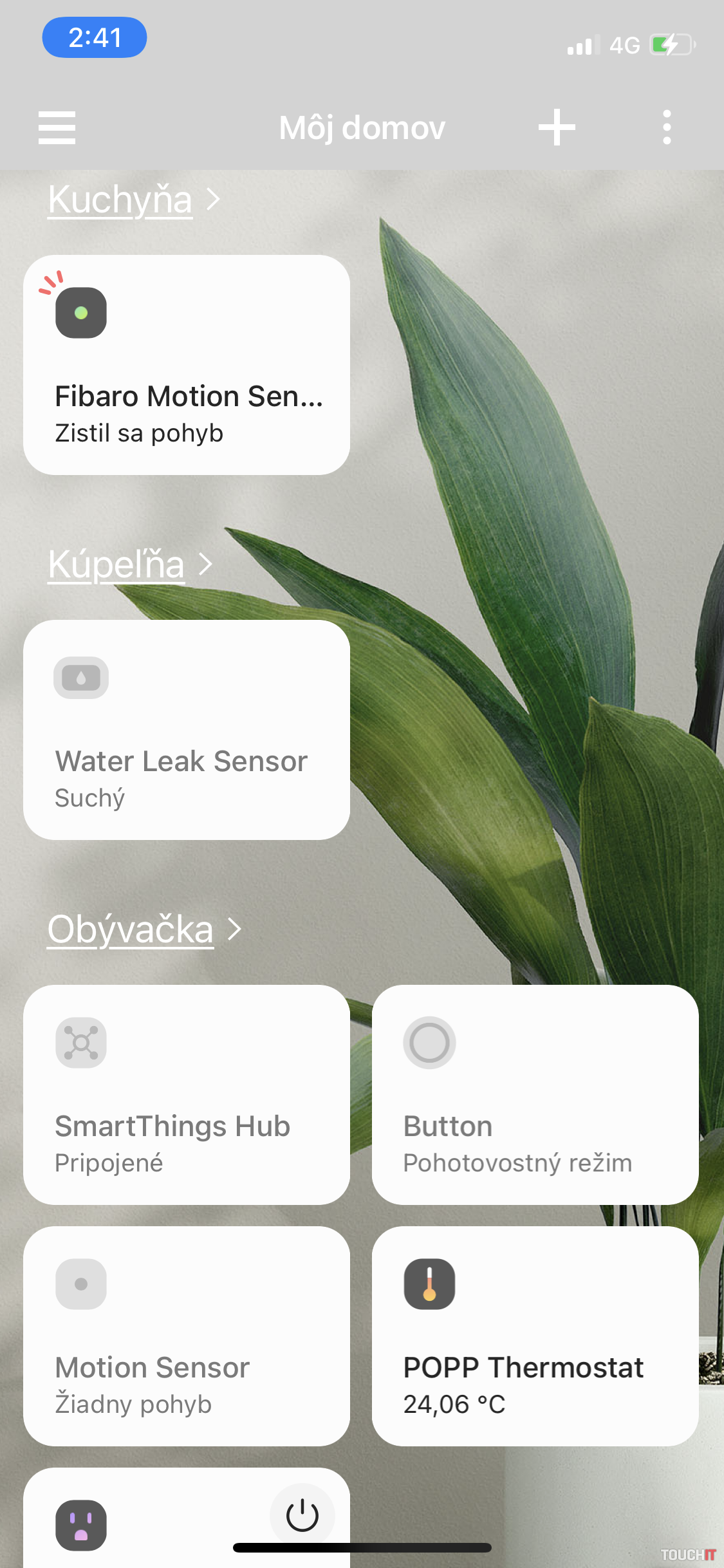Image resolution: width=724 pixels, height=1568 pixels.
Task: Open the Obývačka room
Action: click(144, 929)
